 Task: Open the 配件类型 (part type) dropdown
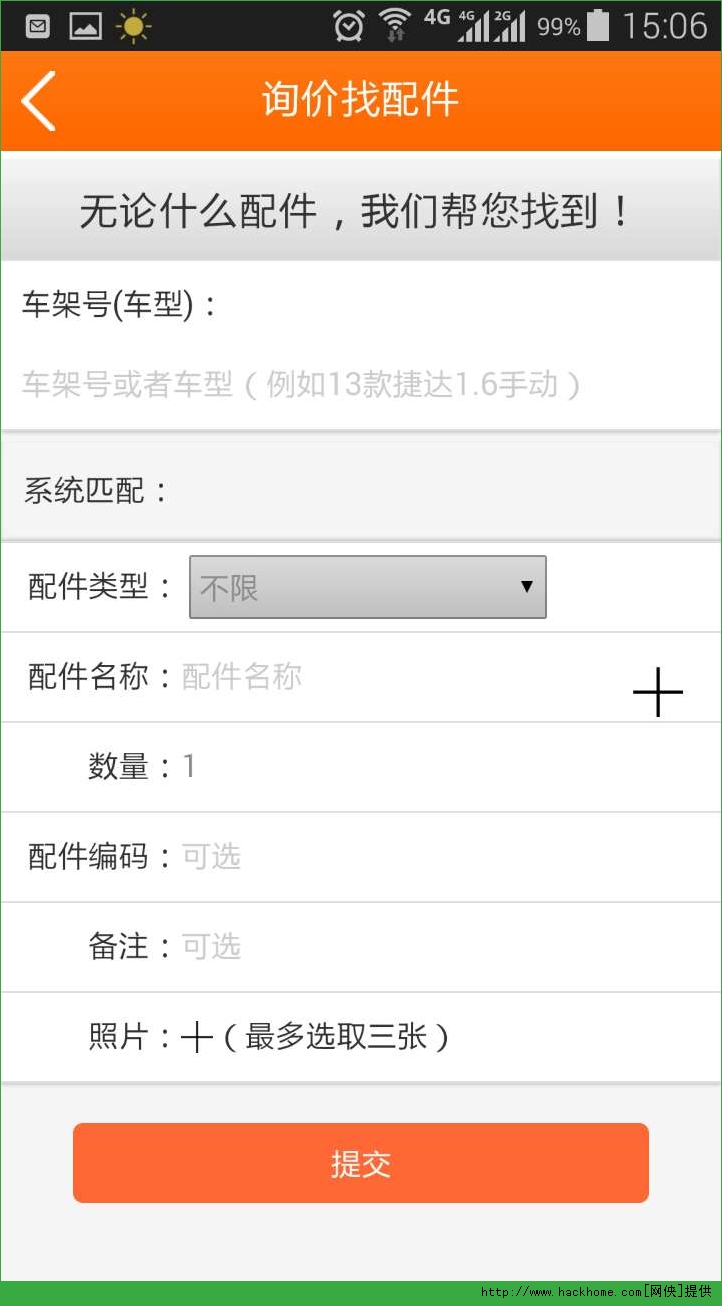click(x=367, y=587)
